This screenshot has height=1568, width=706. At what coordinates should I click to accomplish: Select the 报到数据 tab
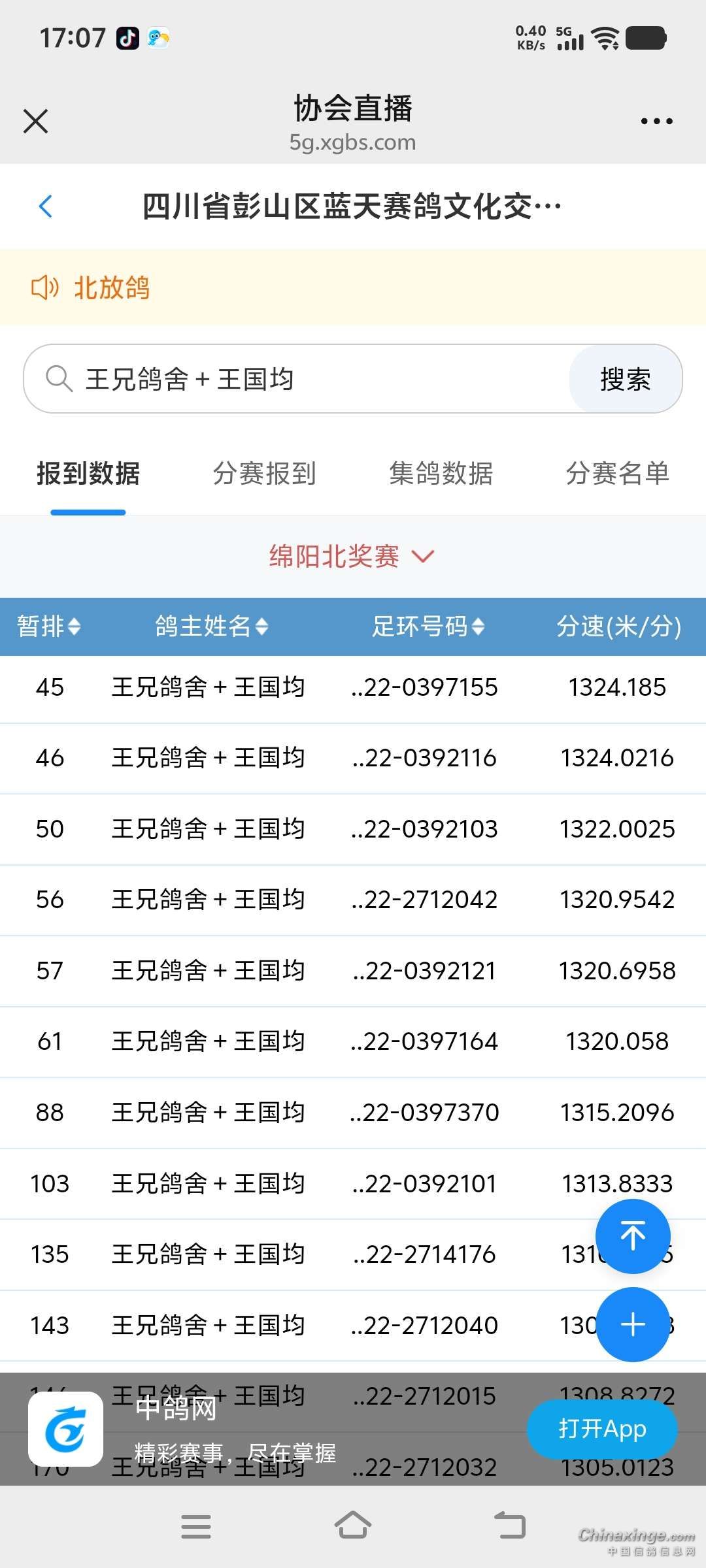[88, 474]
